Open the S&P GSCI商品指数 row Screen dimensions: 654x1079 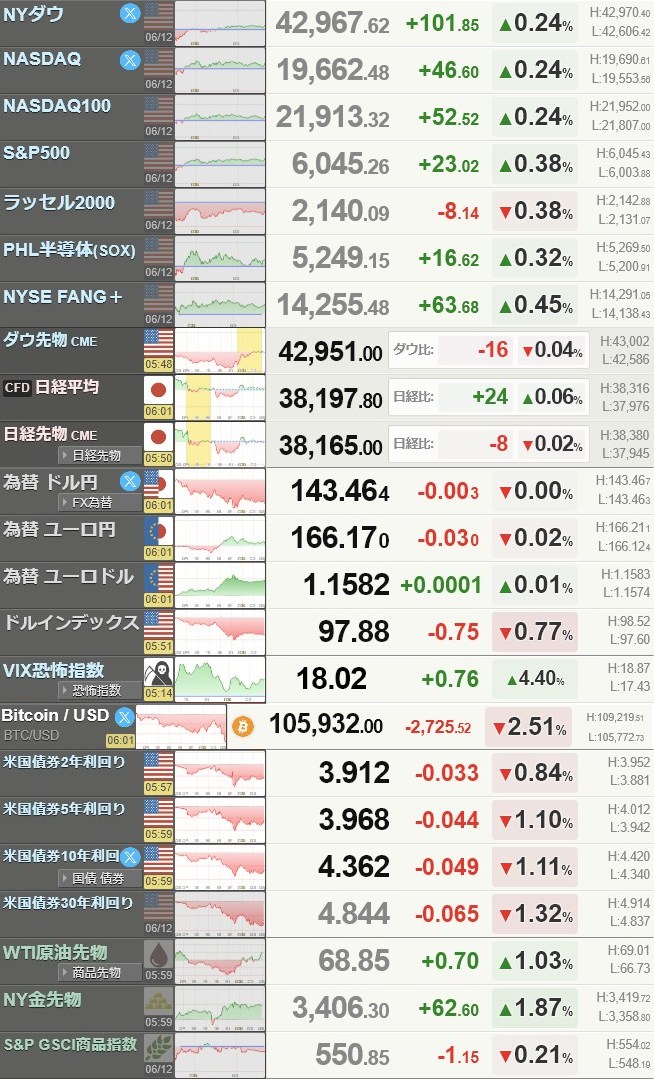click(x=327, y=1055)
